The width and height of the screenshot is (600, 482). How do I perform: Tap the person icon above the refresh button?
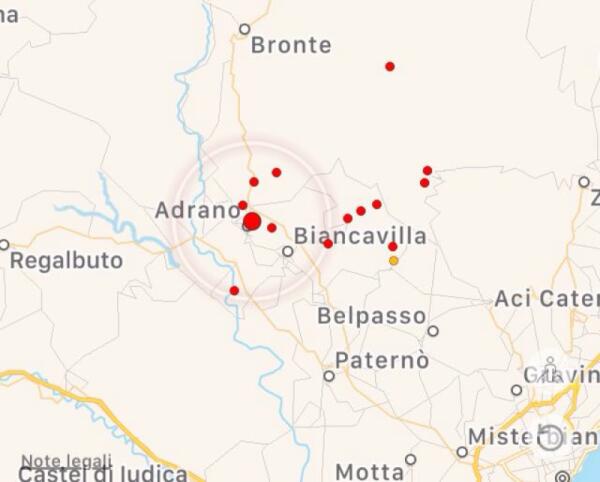[550, 370]
